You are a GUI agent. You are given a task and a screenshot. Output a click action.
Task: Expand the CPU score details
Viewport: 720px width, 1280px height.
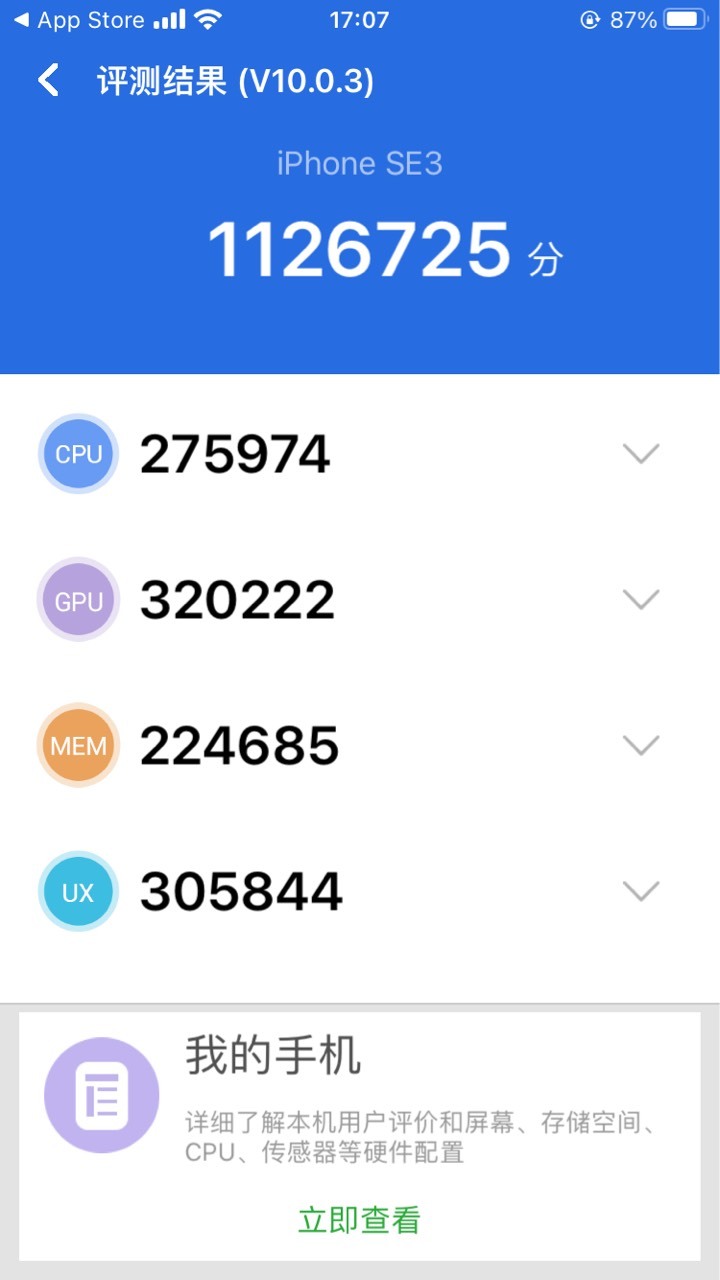pyautogui.click(x=641, y=454)
